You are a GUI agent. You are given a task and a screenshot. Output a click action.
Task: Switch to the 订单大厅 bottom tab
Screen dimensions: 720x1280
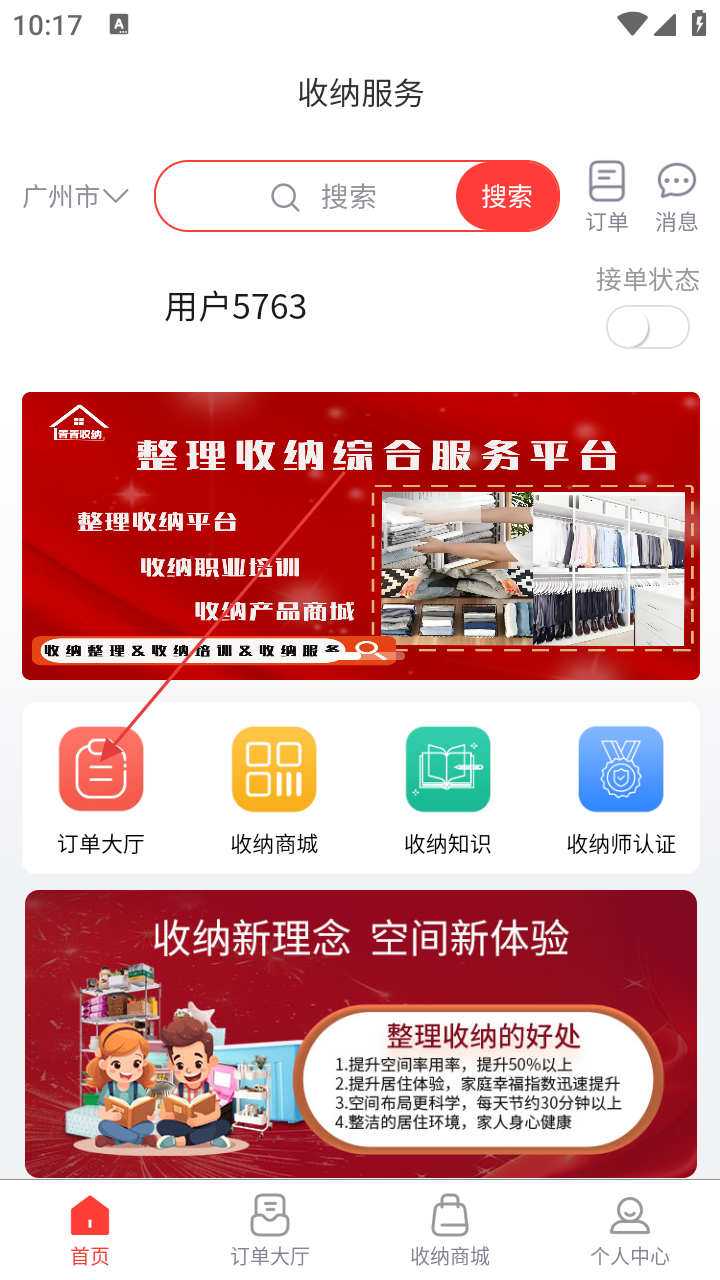[x=270, y=1231]
